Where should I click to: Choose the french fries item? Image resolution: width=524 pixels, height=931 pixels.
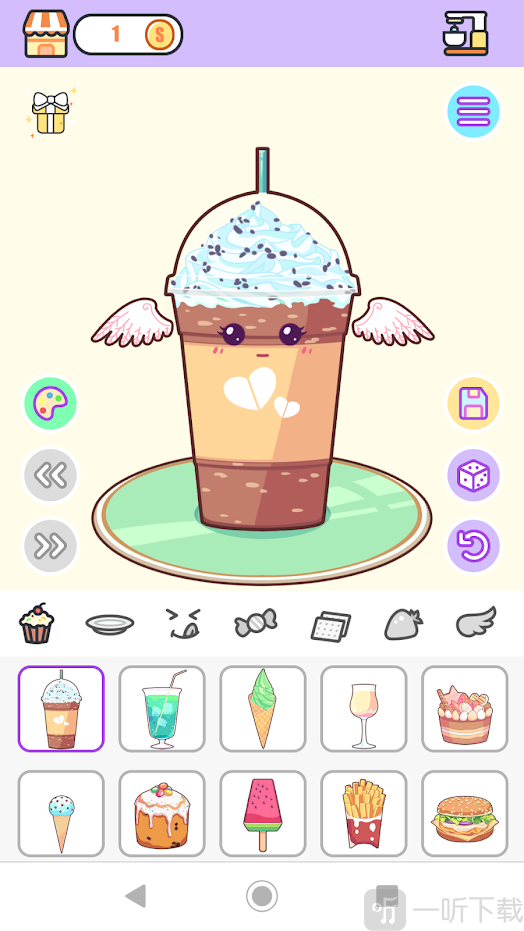point(364,813)
